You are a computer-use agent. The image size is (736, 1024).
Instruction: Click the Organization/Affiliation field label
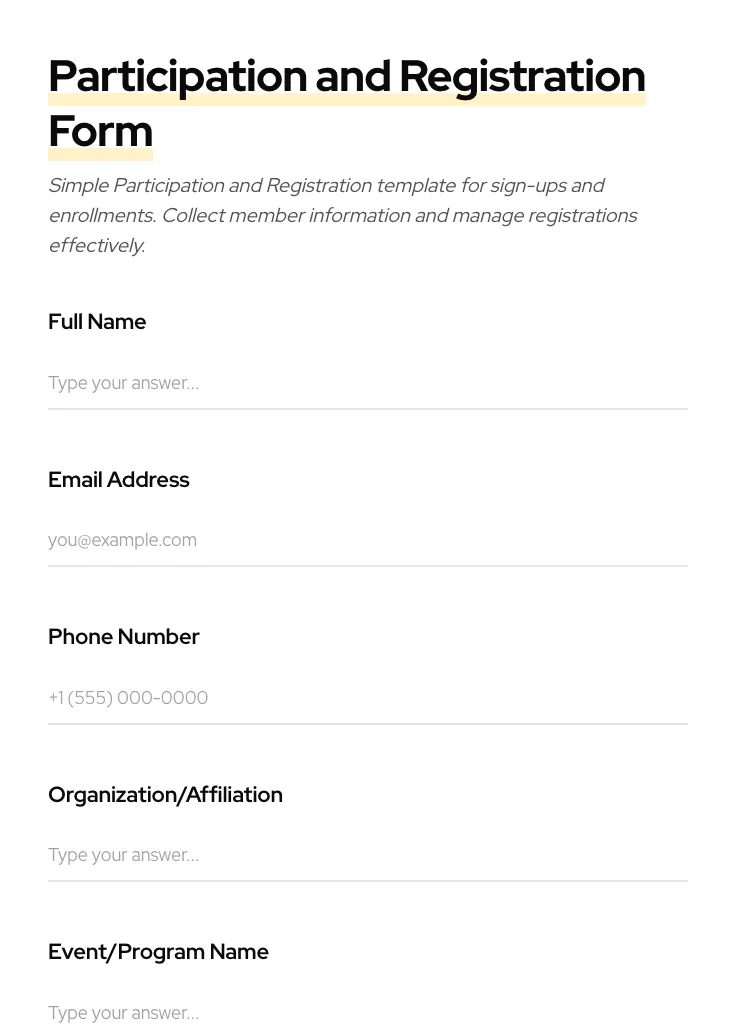165,795
